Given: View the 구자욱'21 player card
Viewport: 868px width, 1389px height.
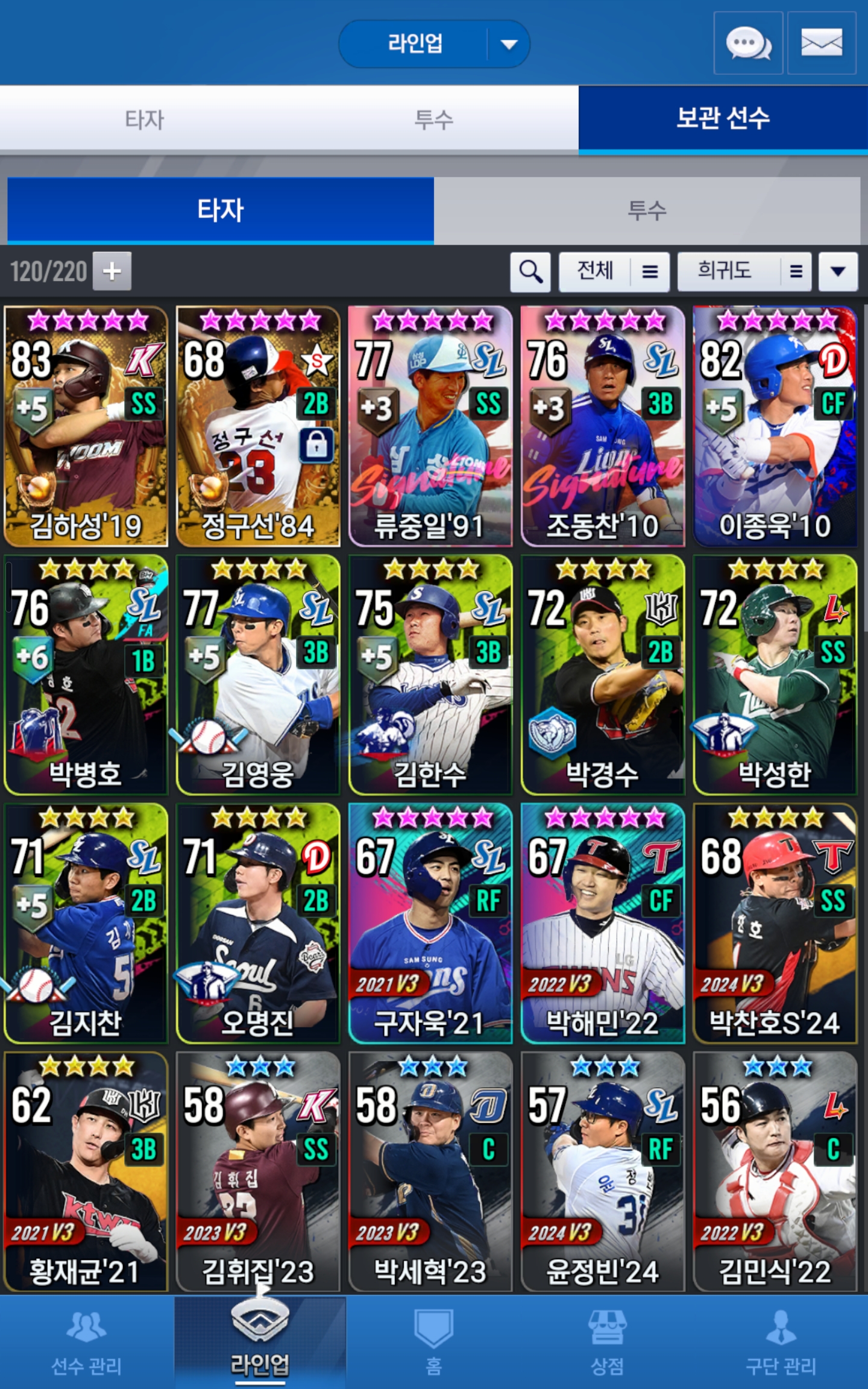Looking at the screenshot, I should (430, 923).
